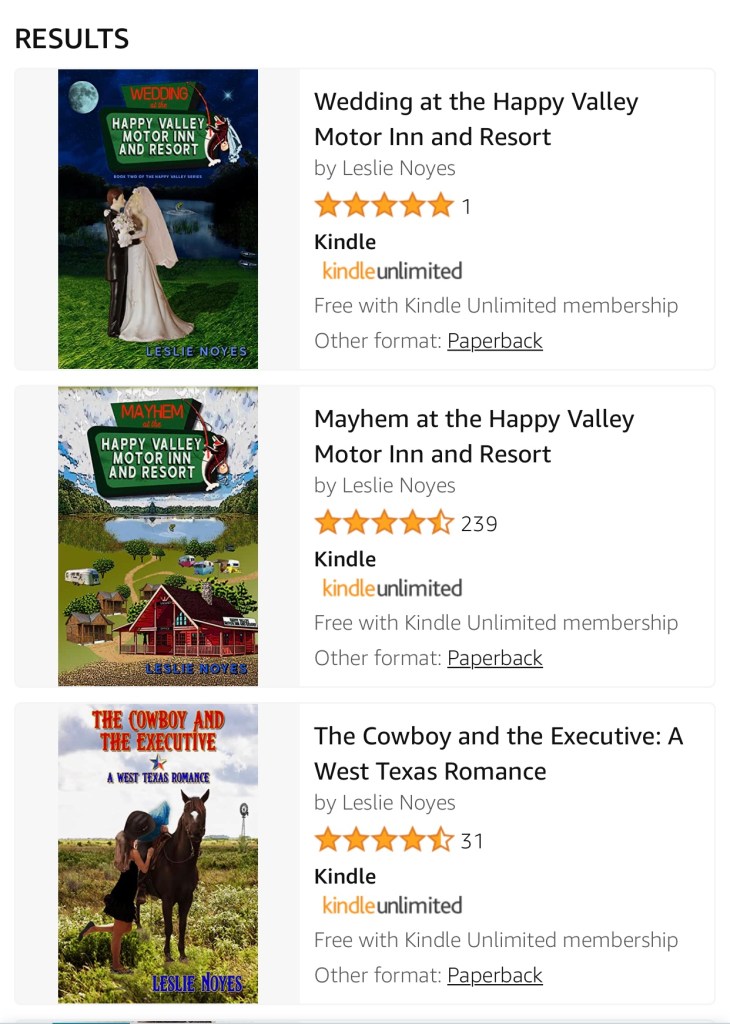Open Wedding at the Happy Valley book cover
This screenshot has width=730, height=1024.
158,219
